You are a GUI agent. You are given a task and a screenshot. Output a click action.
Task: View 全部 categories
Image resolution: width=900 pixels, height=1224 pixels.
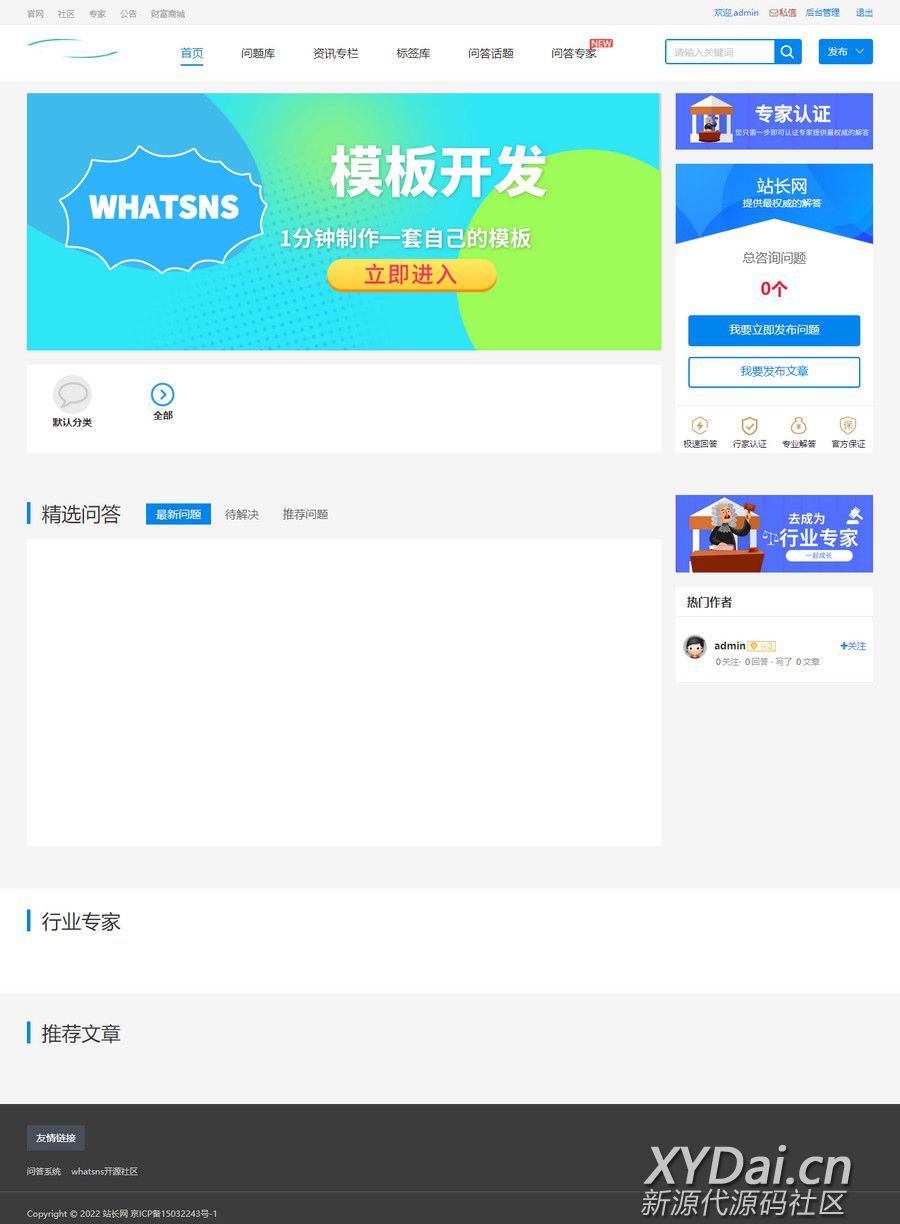click(x=162, y=401)
